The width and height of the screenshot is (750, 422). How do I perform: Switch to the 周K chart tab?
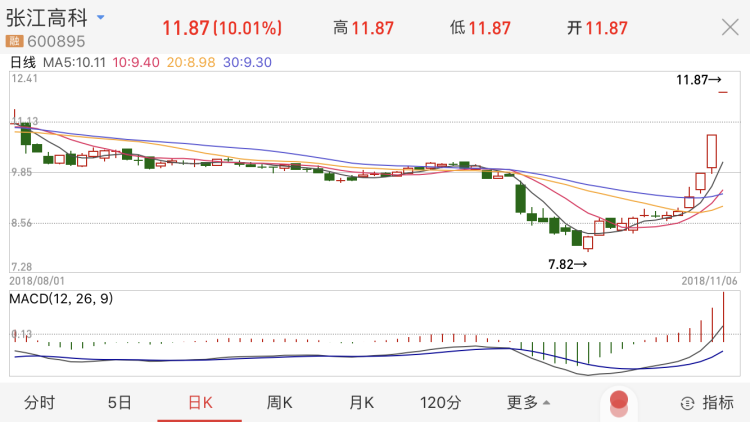click(280, 403)
